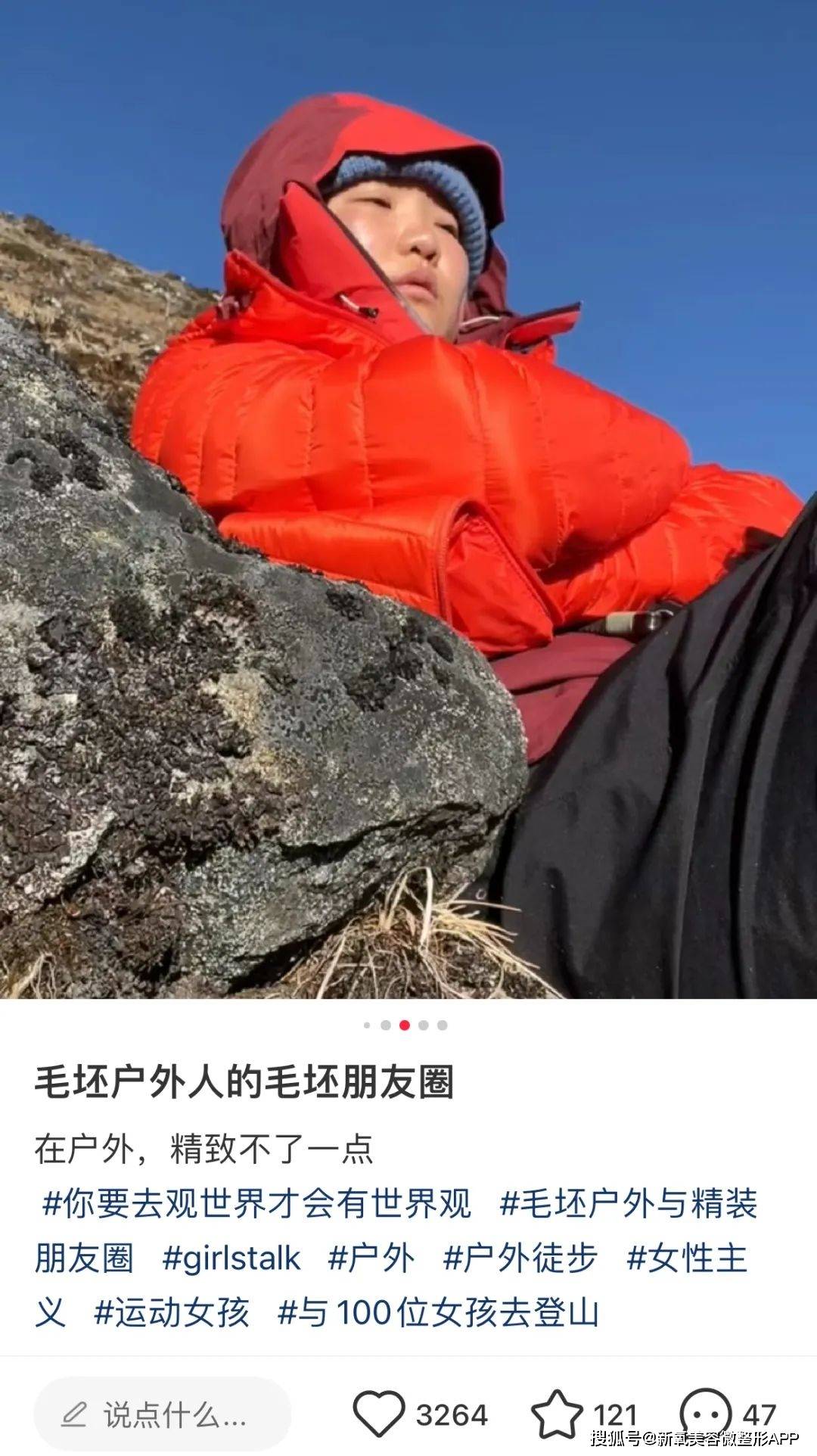Open hashtag #与100位女孩去登山
The width and height of the screenshot is (817, 1456).
[439, 1312]
